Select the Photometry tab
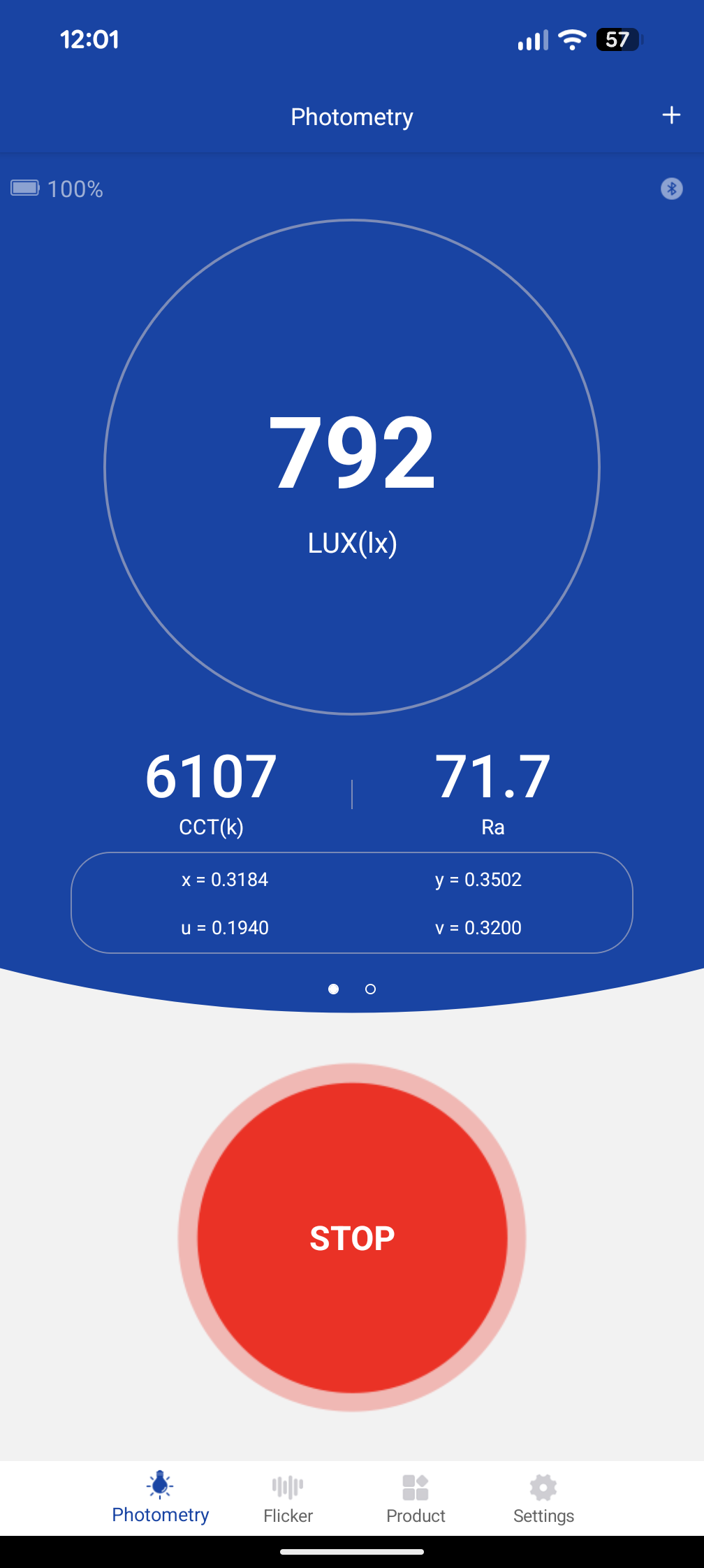Screen dimensions: 704x1568 pyautogui.click(x=161, y=1499)
